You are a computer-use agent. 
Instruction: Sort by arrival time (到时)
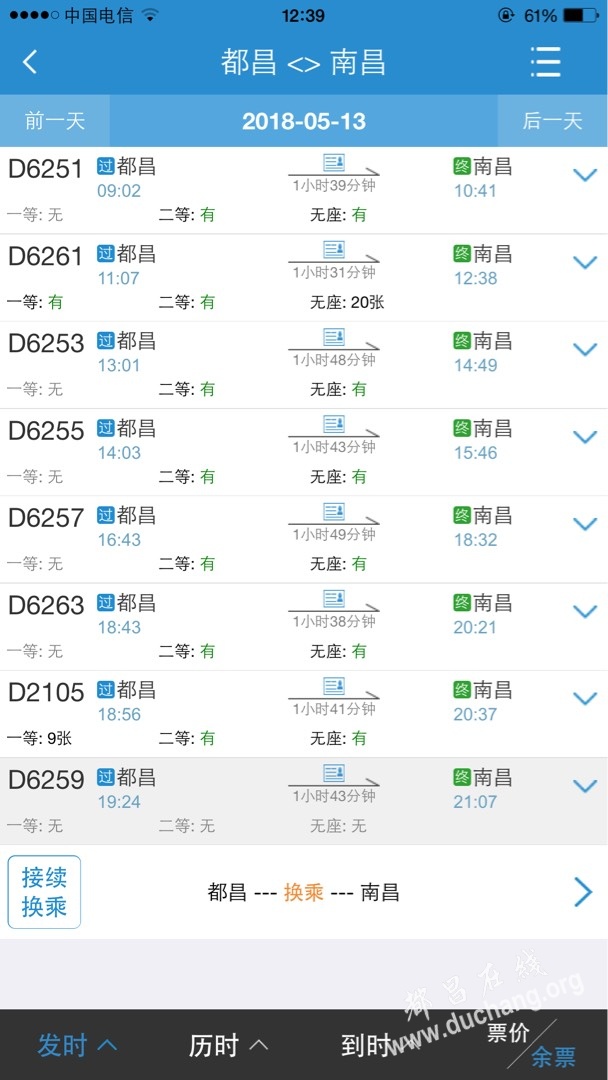(x=379, y=1046)
